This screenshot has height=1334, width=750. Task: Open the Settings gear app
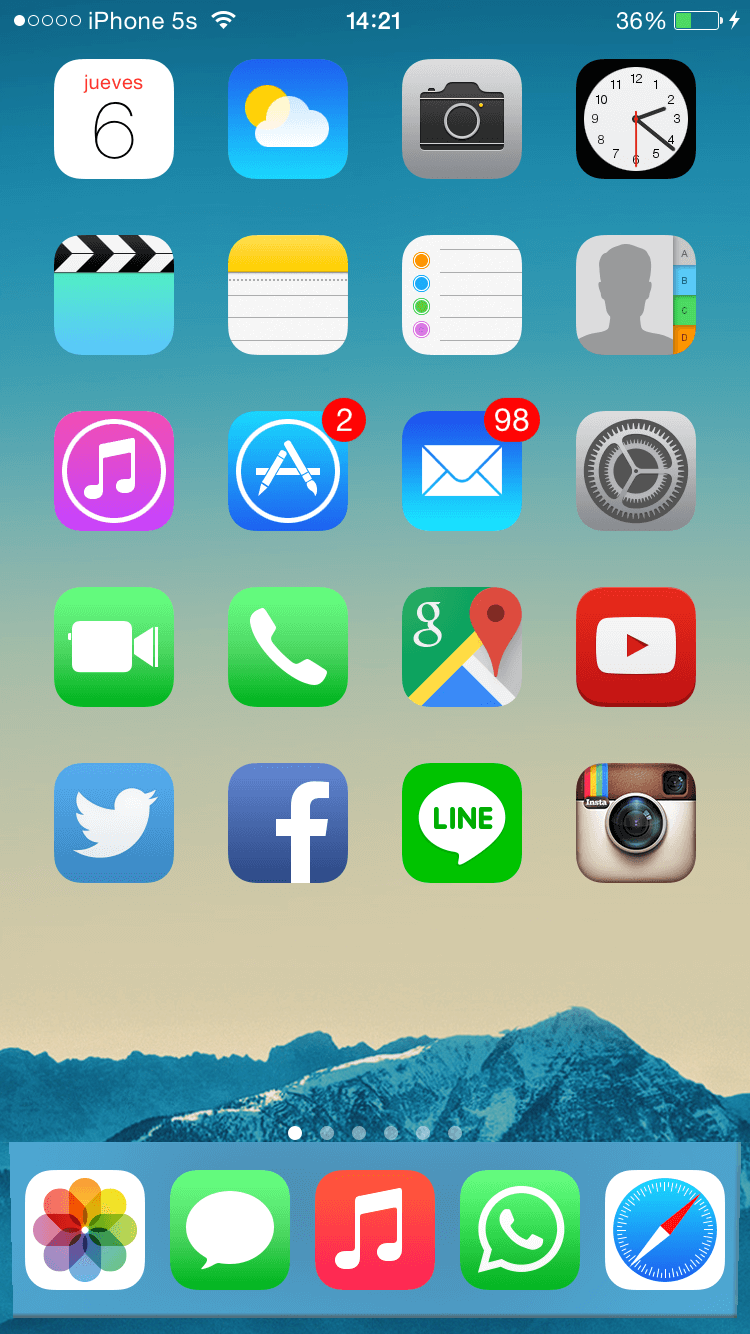tap(636, 471)
